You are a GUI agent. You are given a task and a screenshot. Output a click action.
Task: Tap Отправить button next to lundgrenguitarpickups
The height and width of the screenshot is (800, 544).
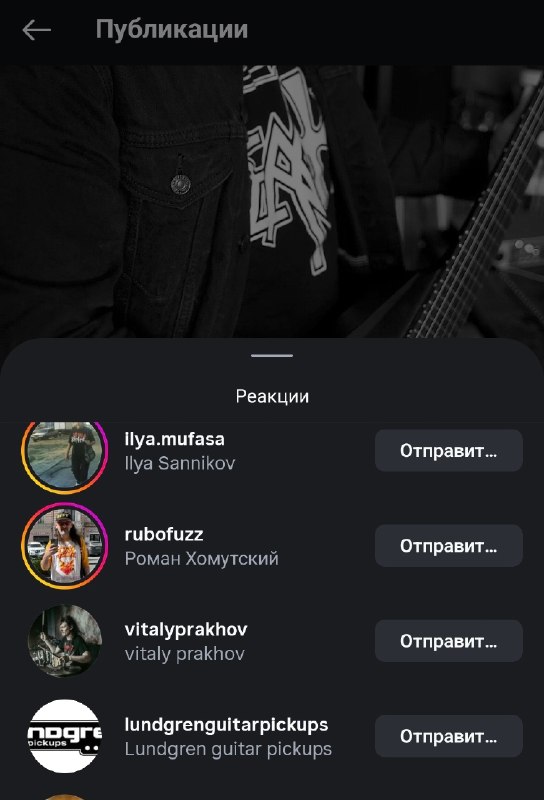pyautogui.click(x=449, y=736)
